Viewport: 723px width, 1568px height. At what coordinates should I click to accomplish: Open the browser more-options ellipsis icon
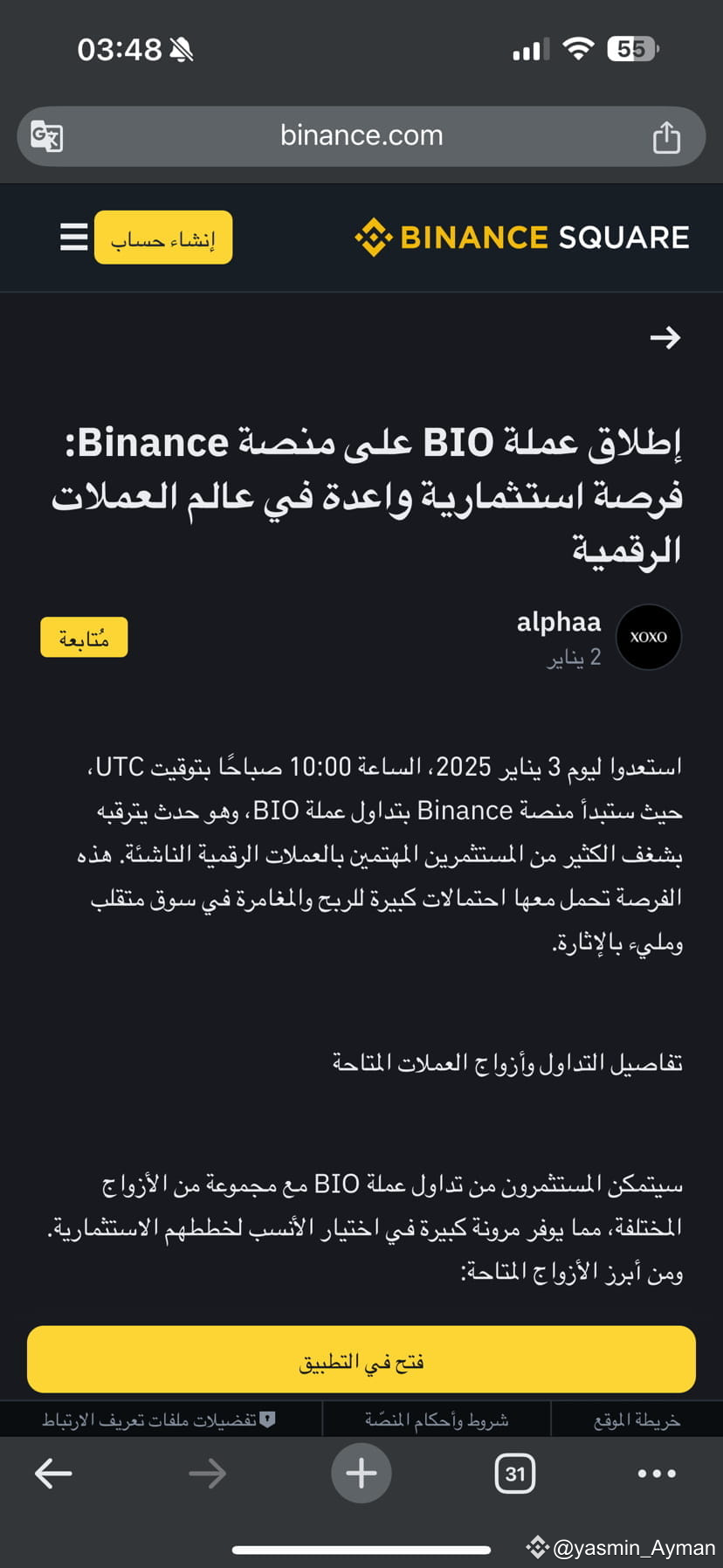point(658,1474)
